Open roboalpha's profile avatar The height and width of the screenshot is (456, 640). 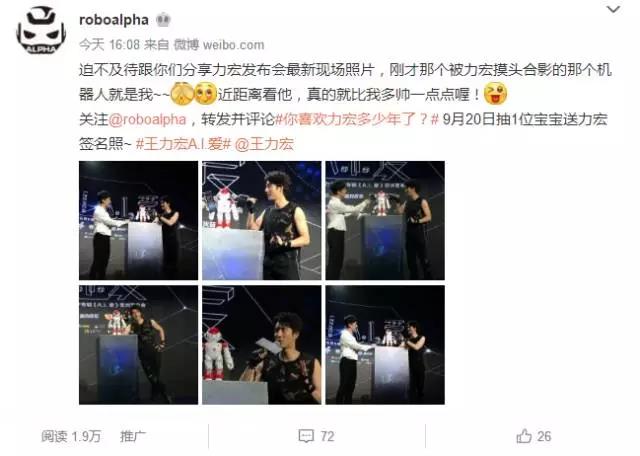[41, 29]
